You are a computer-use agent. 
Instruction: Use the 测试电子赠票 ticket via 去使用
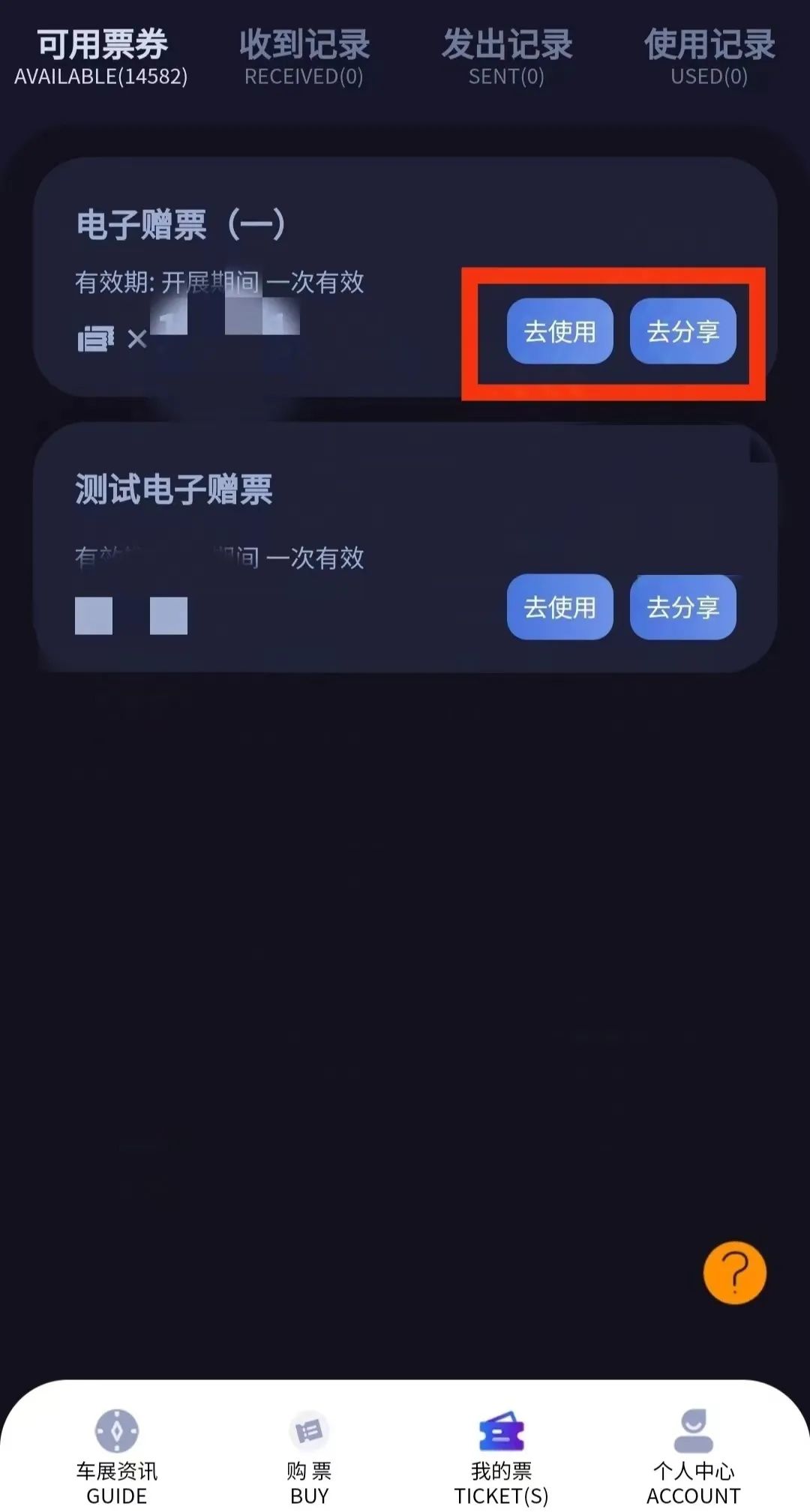coord(559,606)
